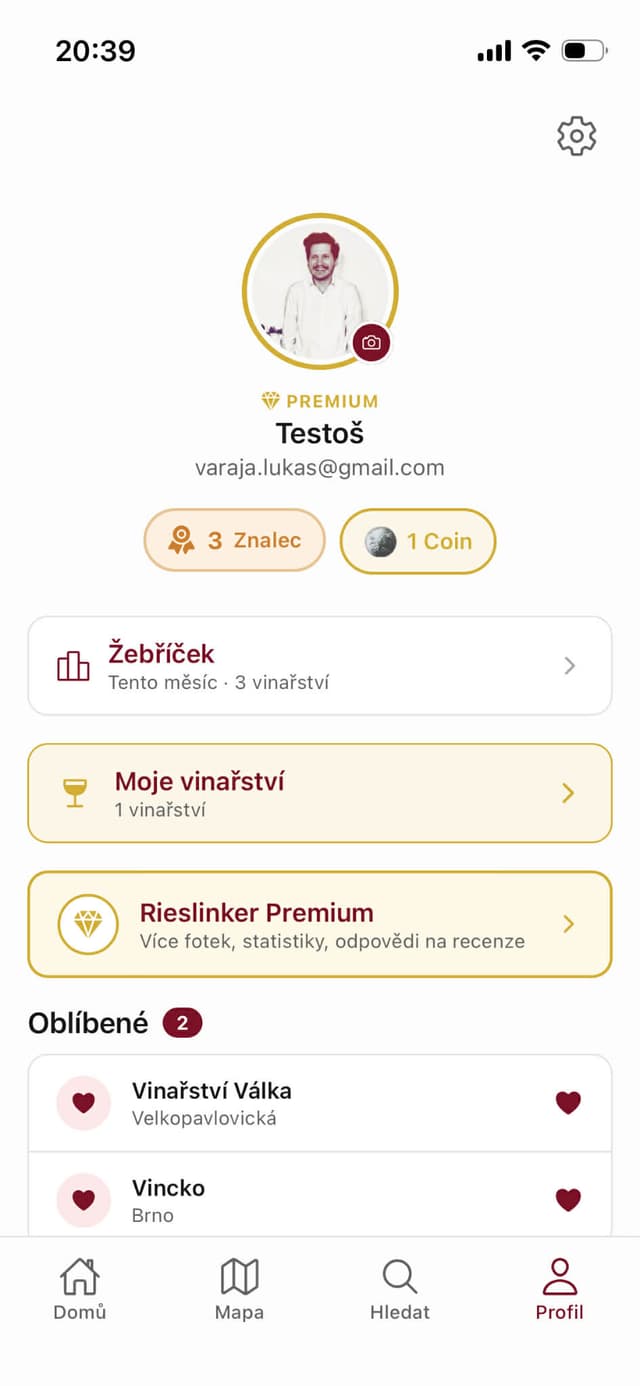Open the 1 Coin chip
This screenshot has height=1386, width=640.
(418, 541)
